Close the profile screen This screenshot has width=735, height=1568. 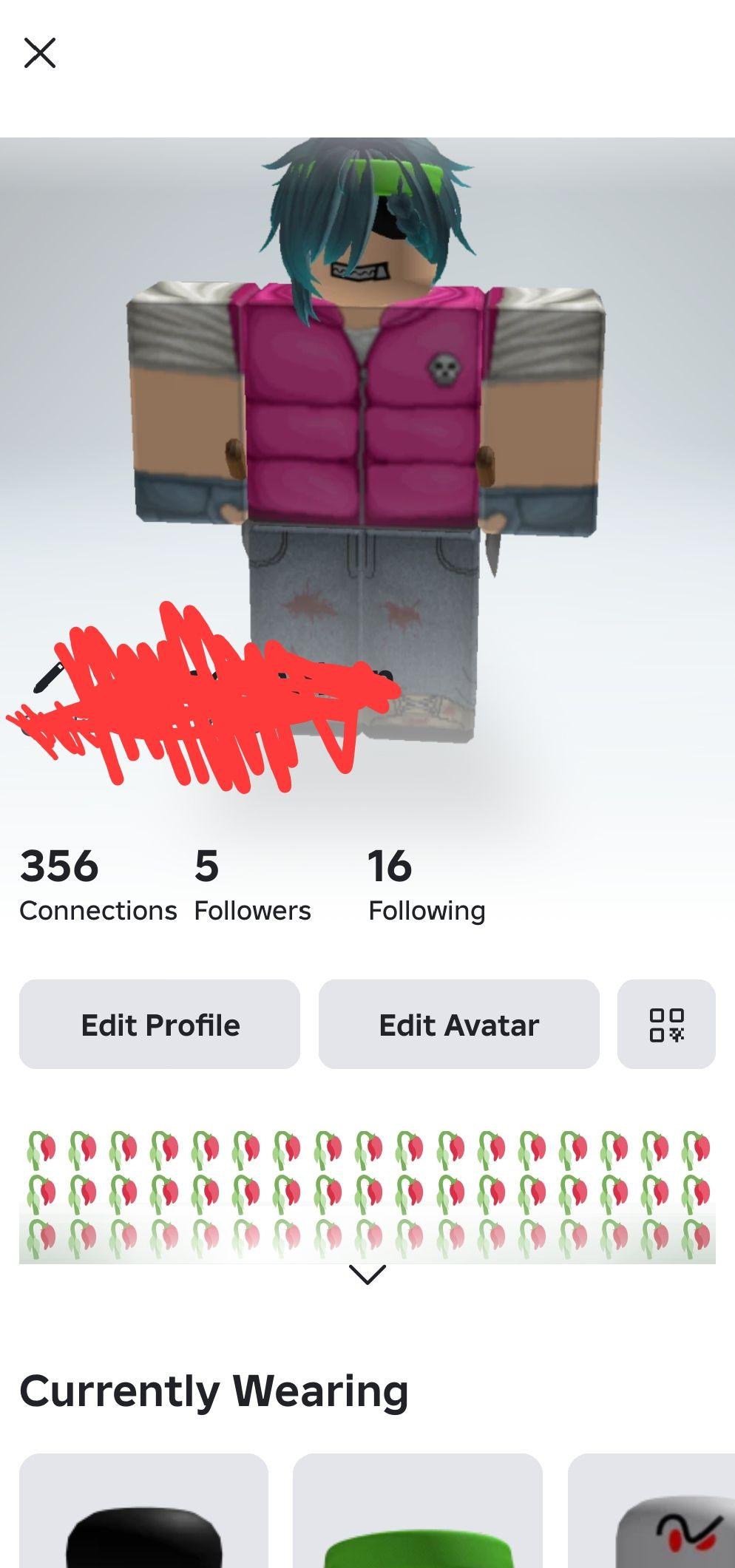click(x=40, y=53)
